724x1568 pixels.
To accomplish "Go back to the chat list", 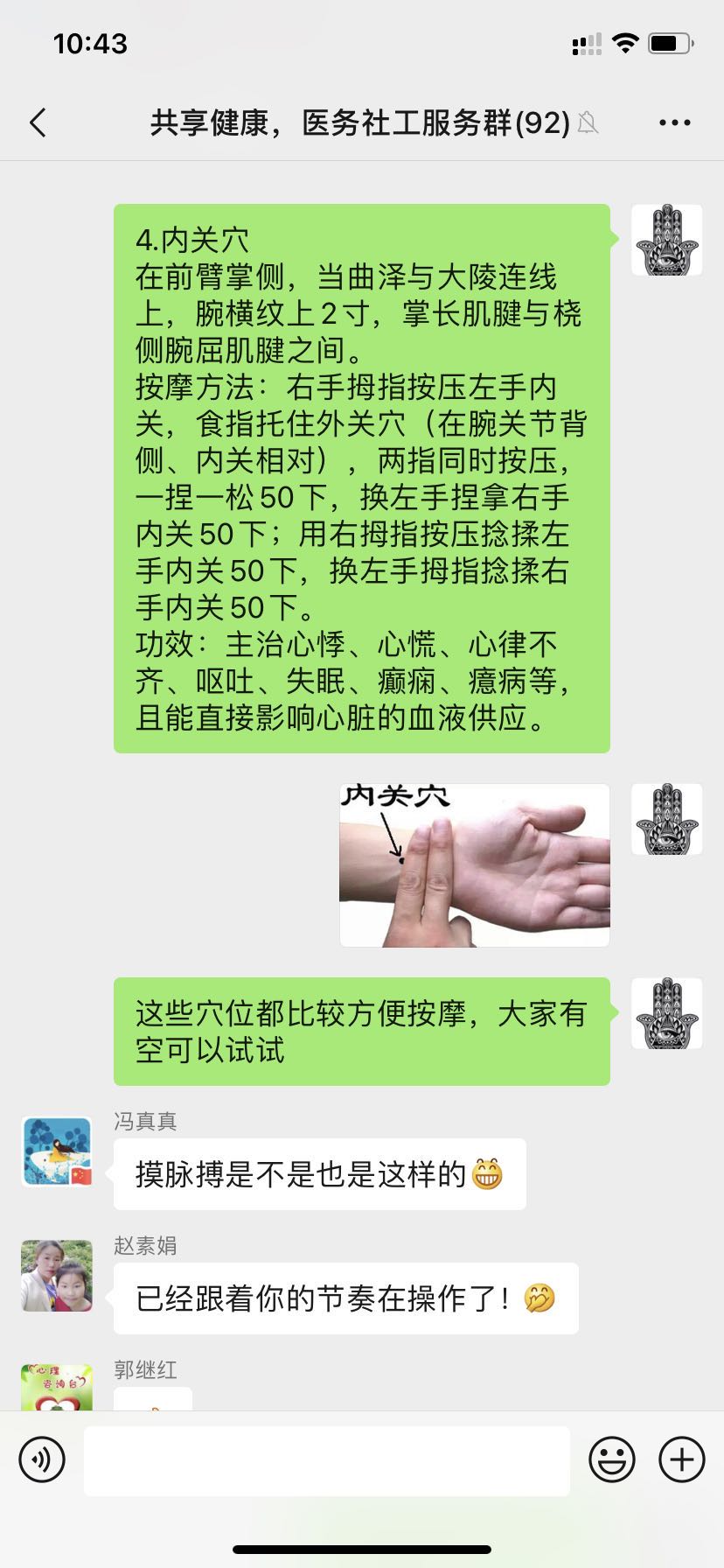I will tap(38, 123).
